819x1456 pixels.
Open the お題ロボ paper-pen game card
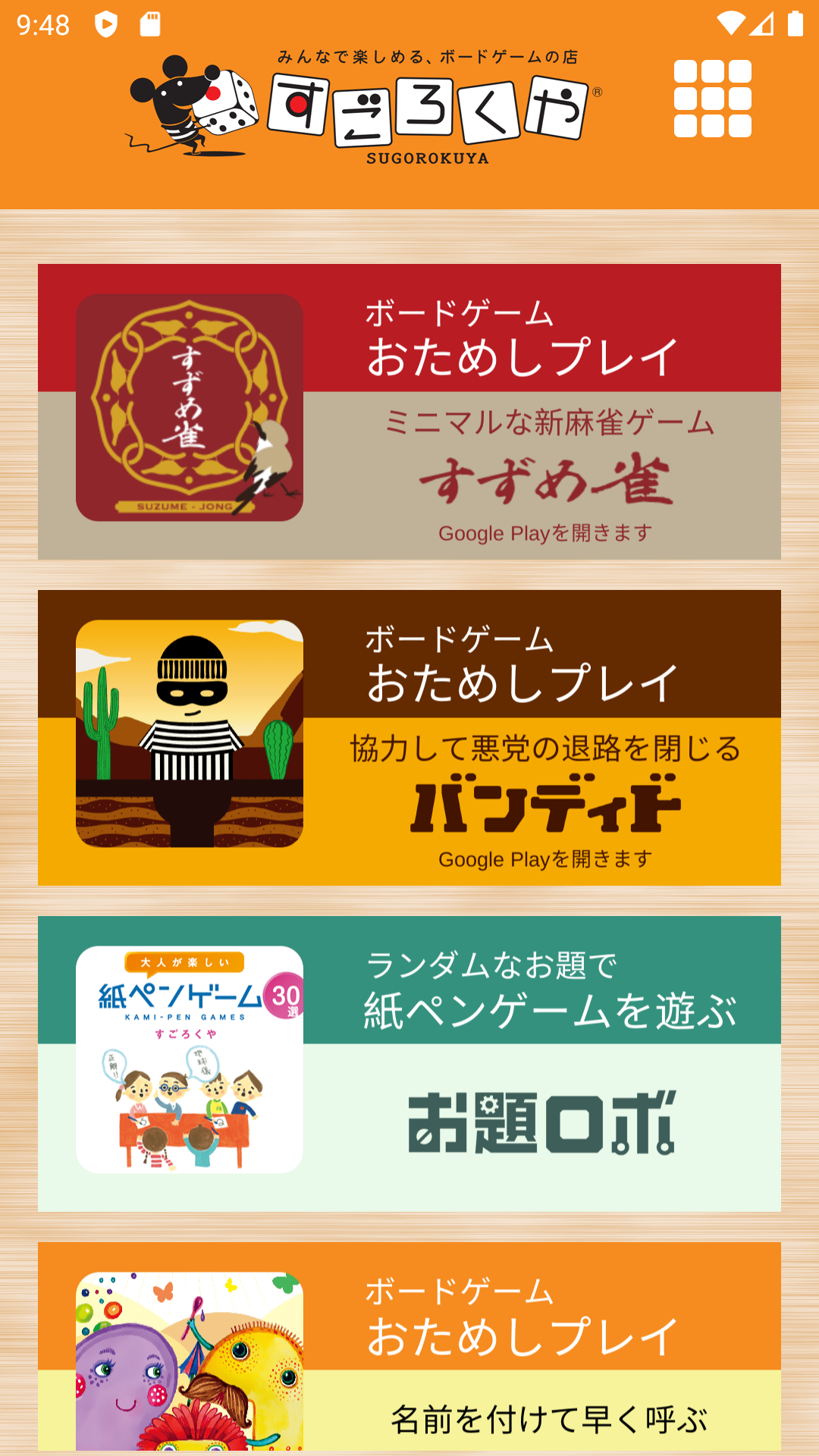(409, 1063)
